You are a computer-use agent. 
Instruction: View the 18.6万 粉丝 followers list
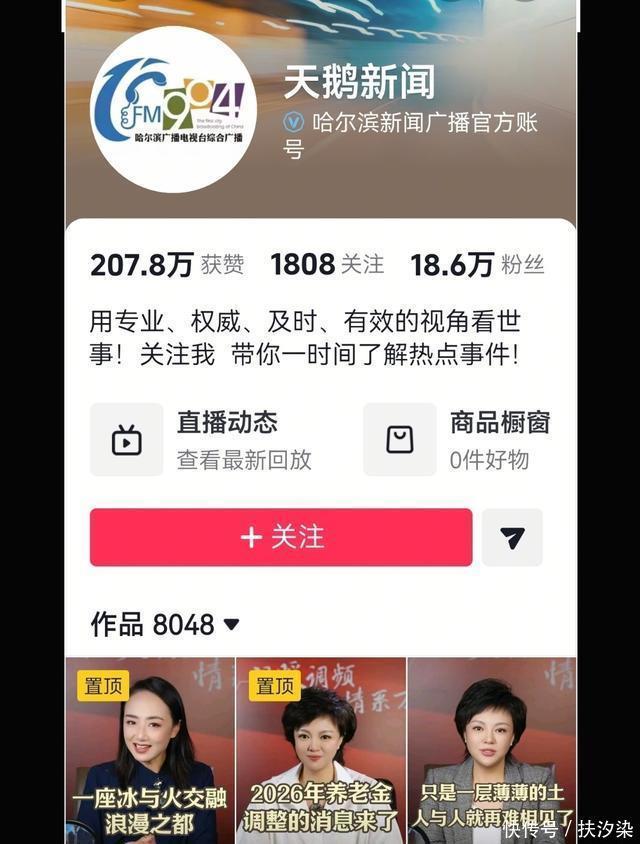[x=477, y=265]
